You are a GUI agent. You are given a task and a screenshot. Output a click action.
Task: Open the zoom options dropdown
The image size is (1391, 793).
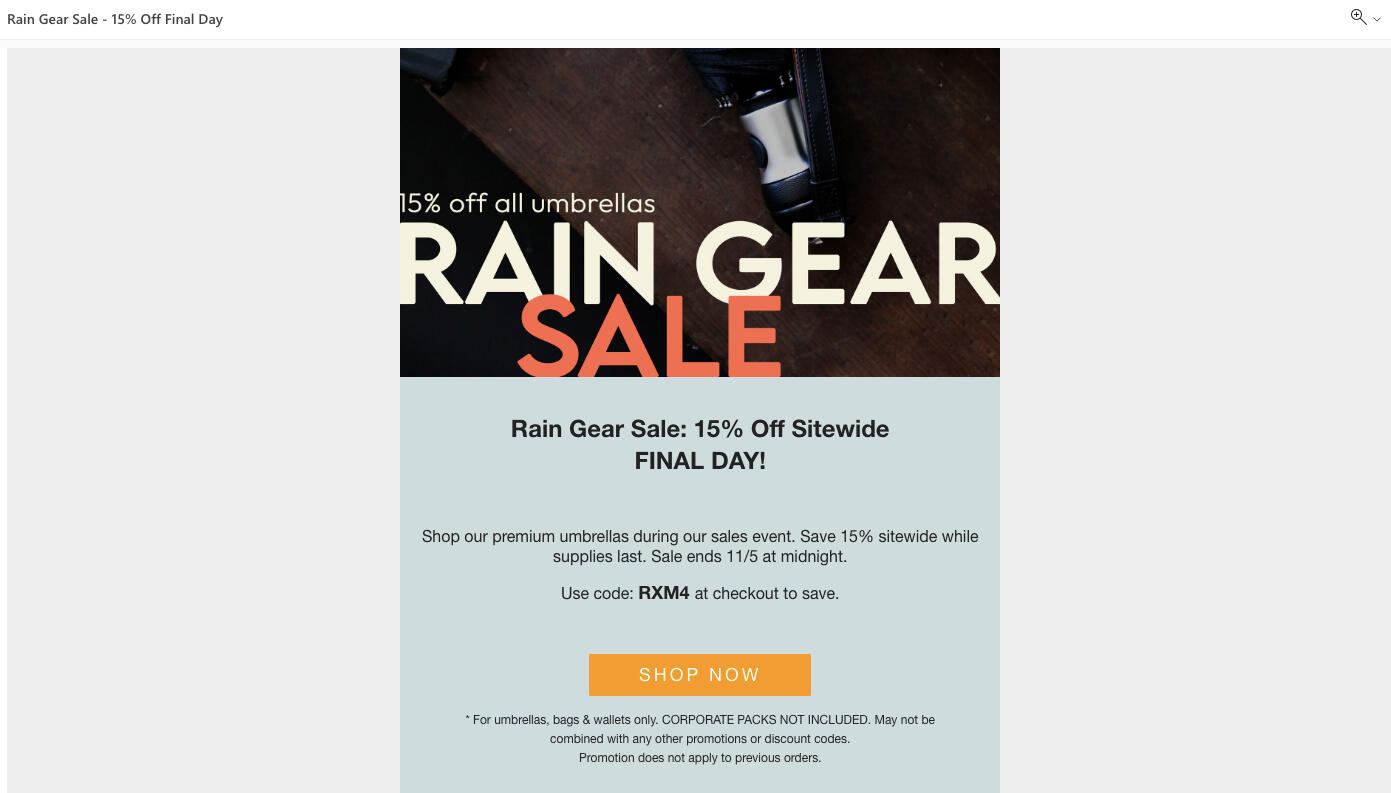tap(1376, 19)
